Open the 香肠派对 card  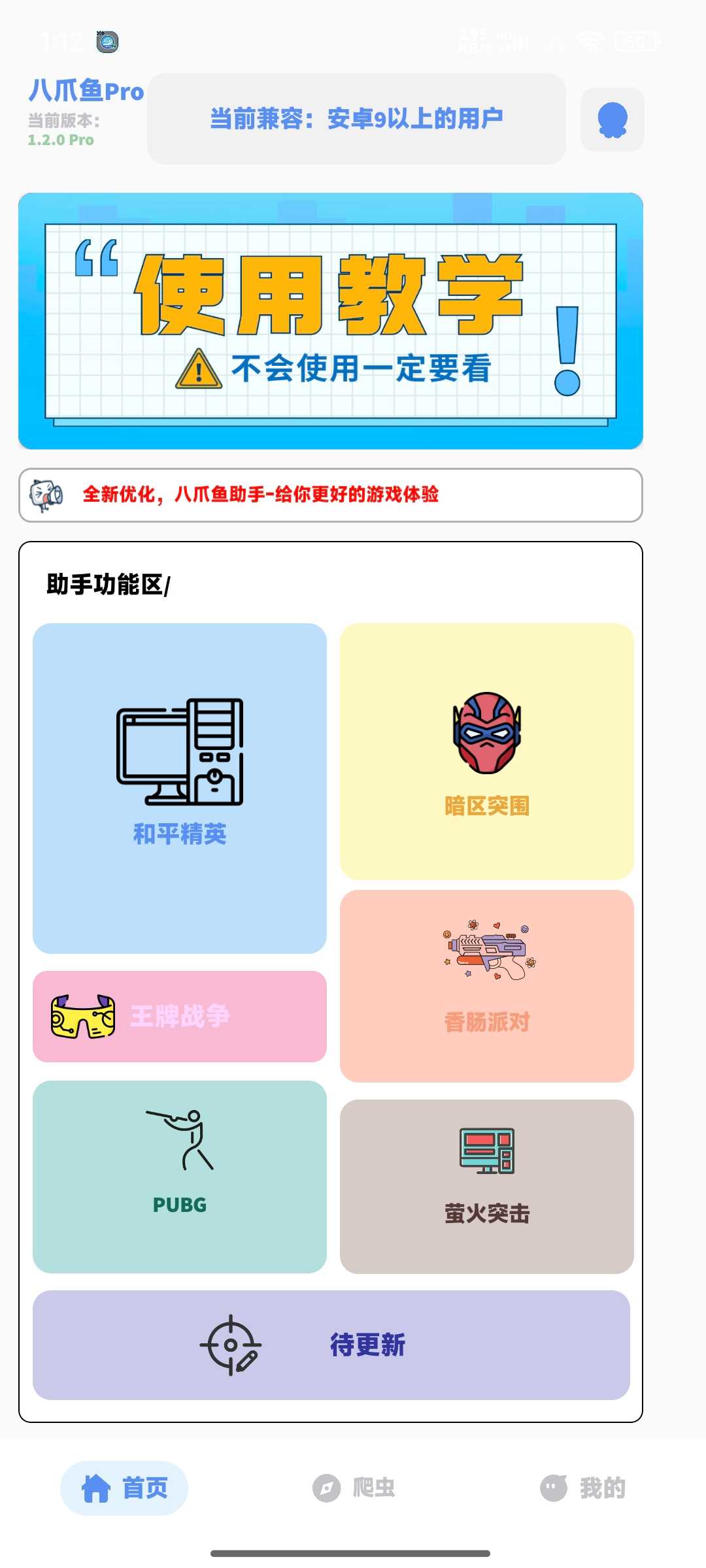(486, 985)
